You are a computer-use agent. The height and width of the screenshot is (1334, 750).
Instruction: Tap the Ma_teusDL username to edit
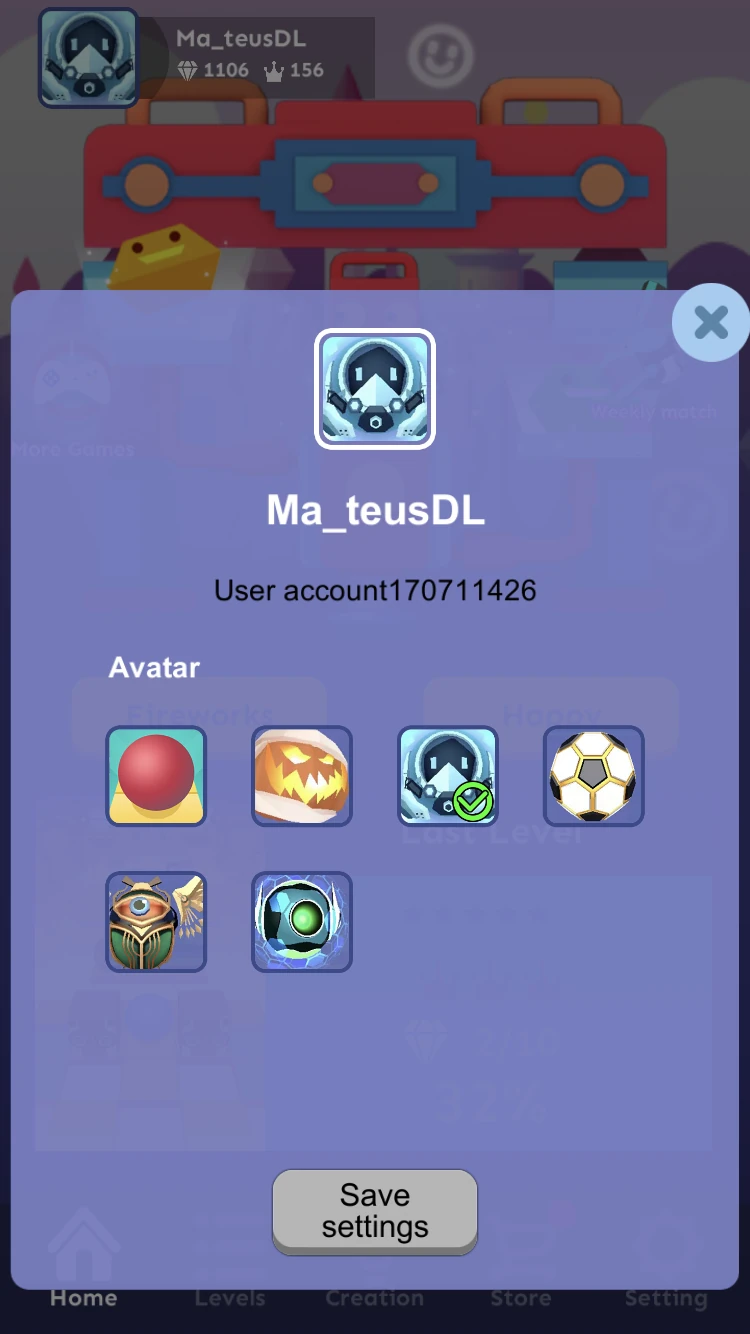[375, 511]
